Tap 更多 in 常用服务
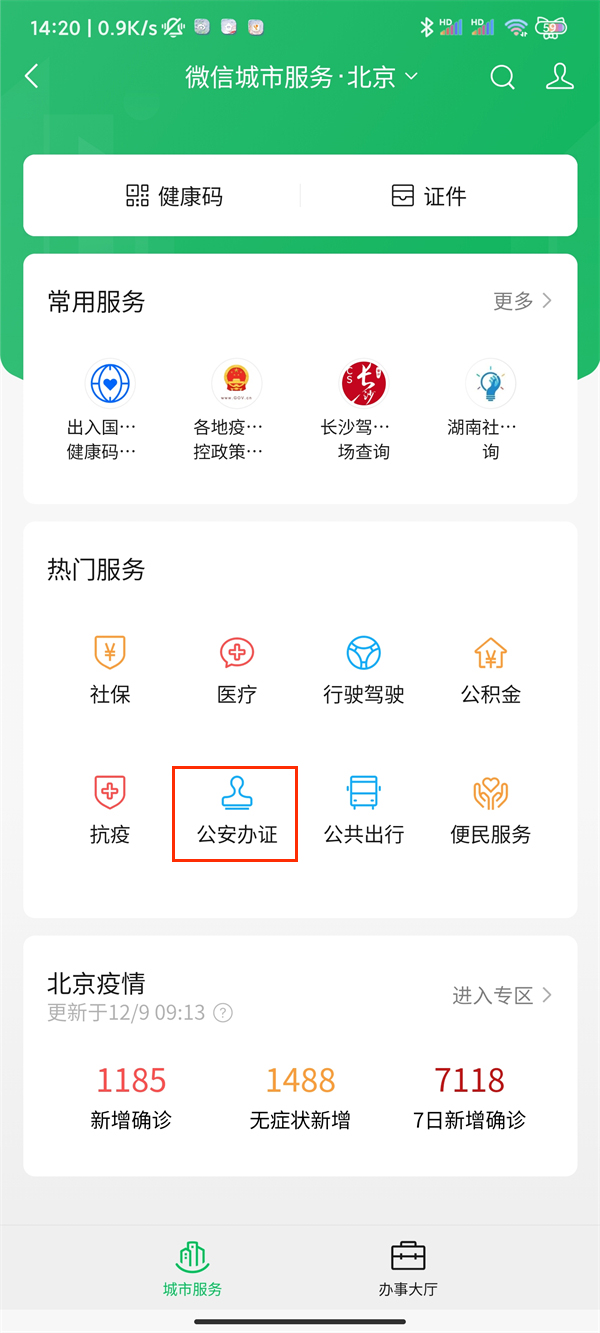 (x=522, y=301)
